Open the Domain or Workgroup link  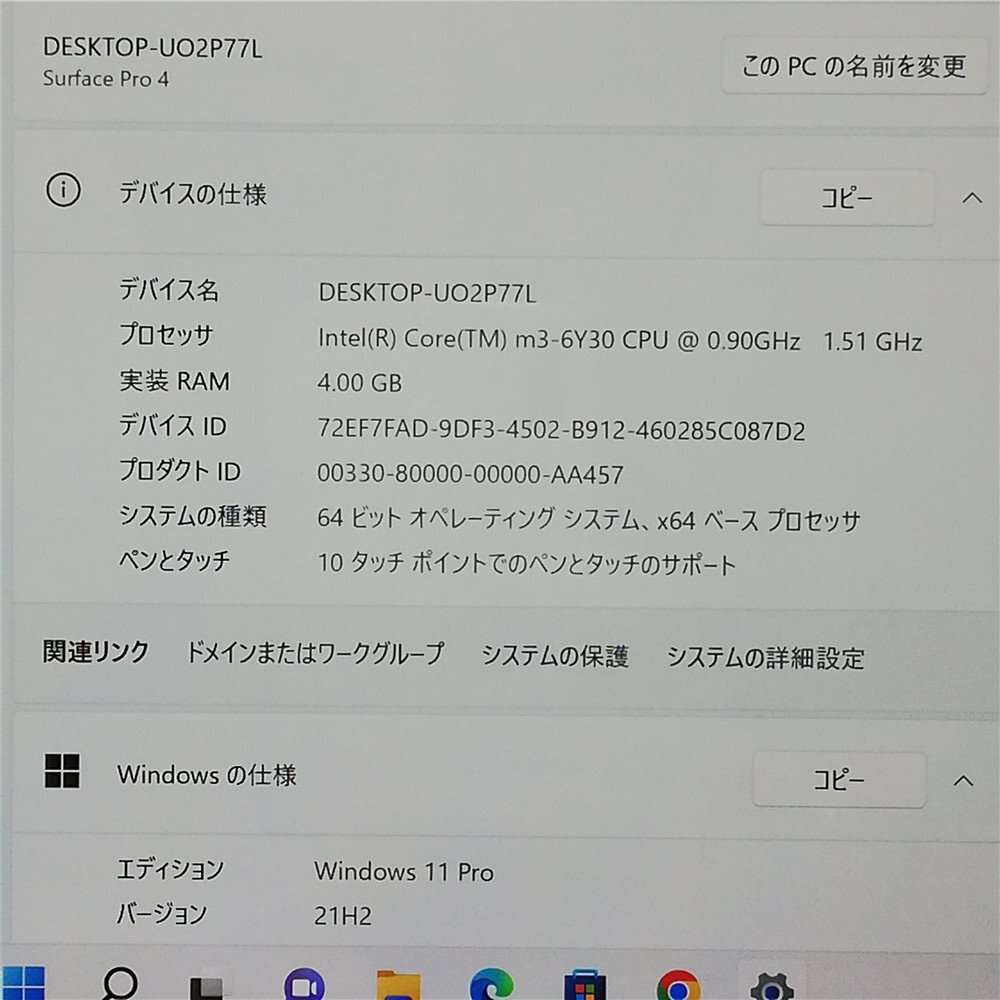[x=314, y=655]
